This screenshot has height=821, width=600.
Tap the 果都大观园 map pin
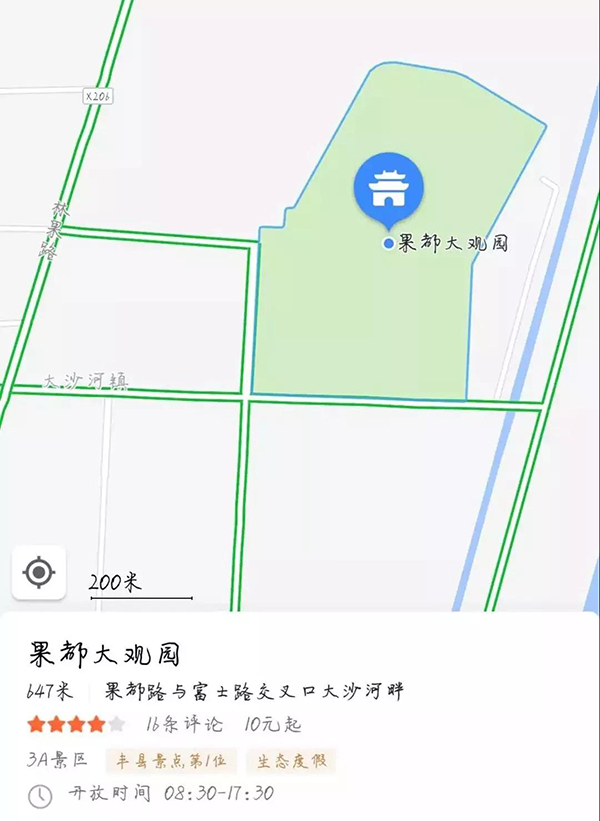[x=389, y=188]
